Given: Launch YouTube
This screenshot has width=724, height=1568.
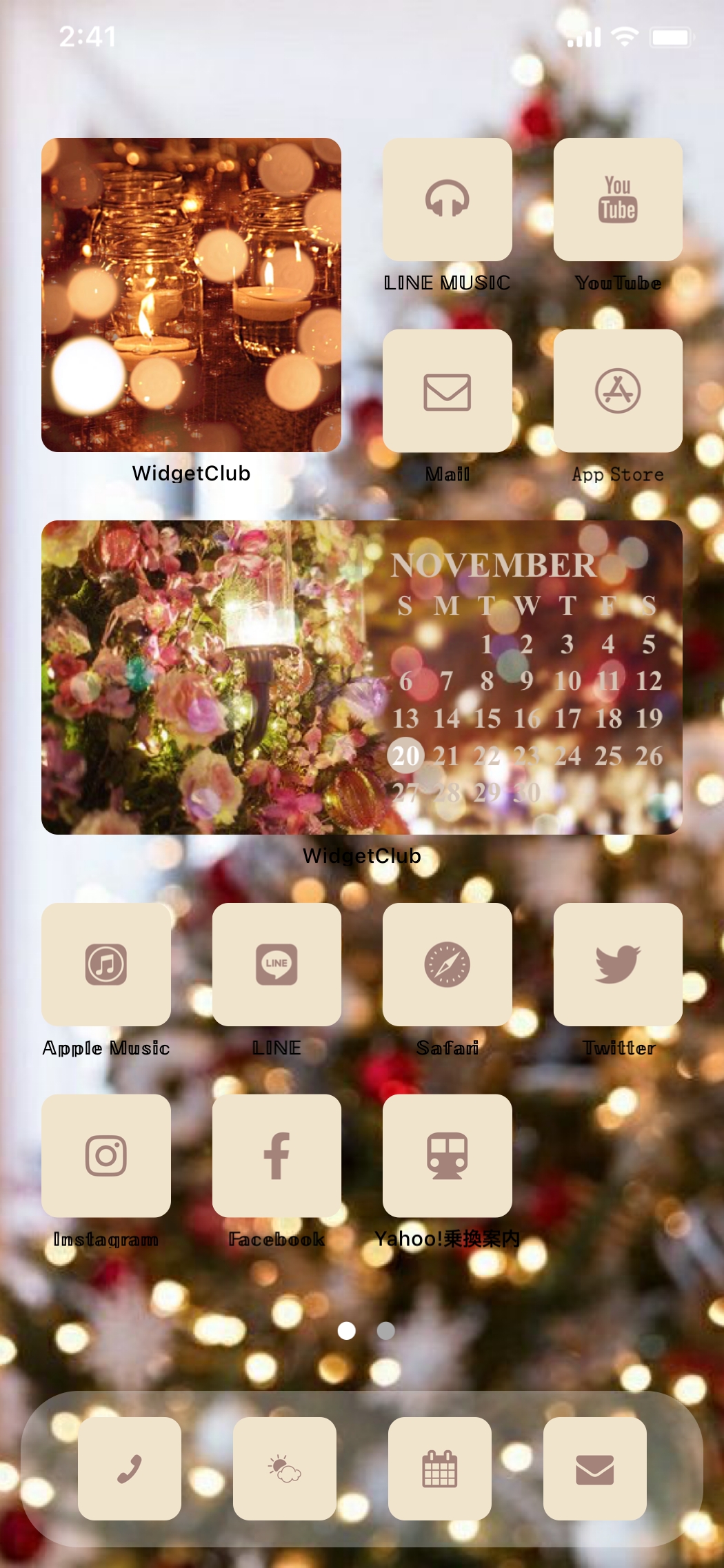Looking at the screenshot, I should pos(618,199).
